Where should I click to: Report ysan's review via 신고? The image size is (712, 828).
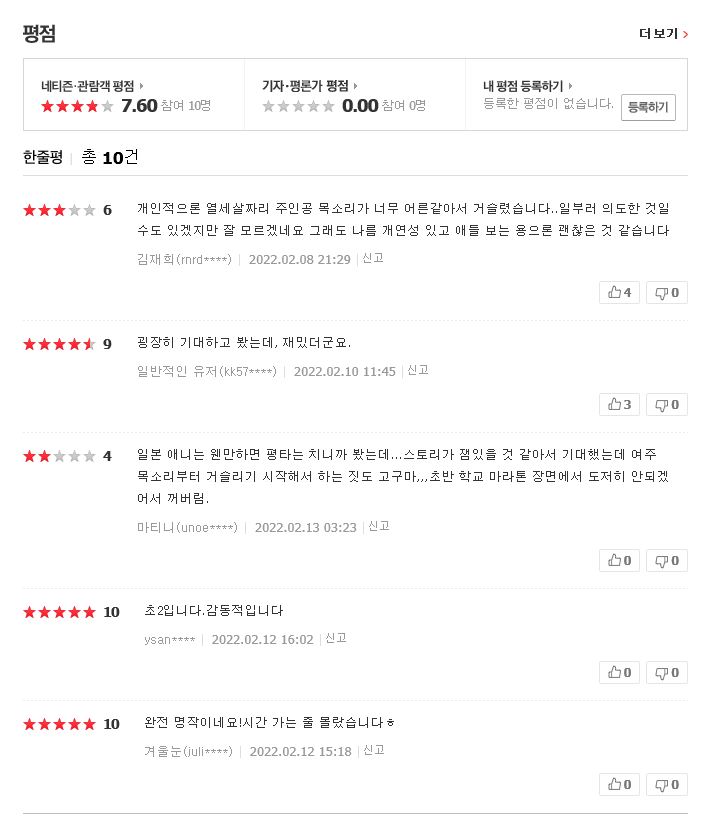click(x=335, y=638)
